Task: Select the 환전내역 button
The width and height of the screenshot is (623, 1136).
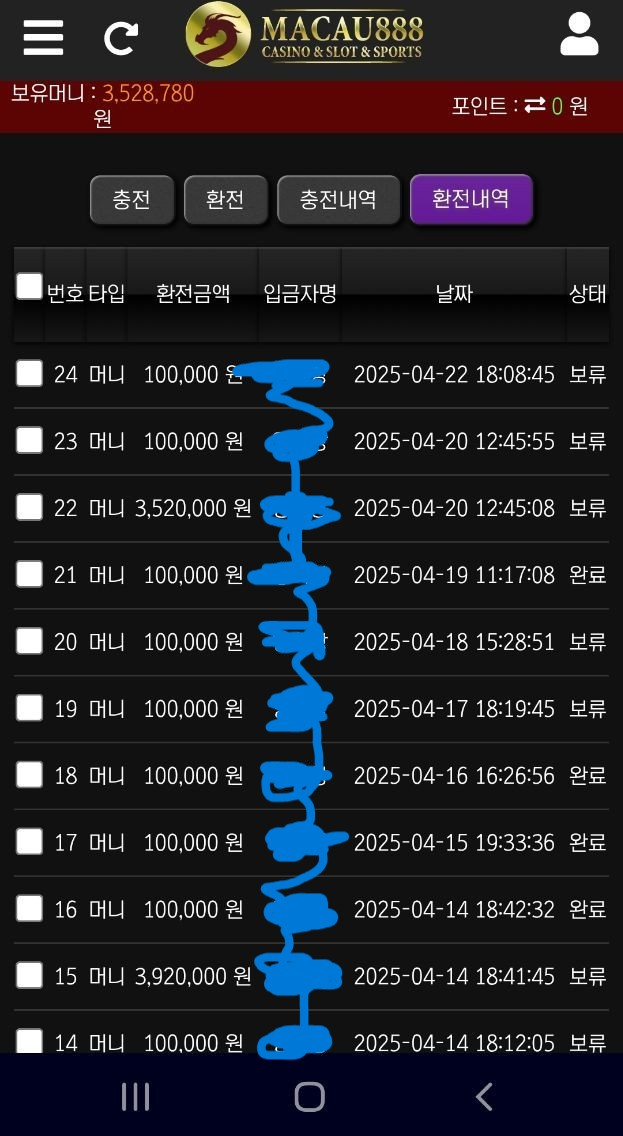Action: [471, 199]
